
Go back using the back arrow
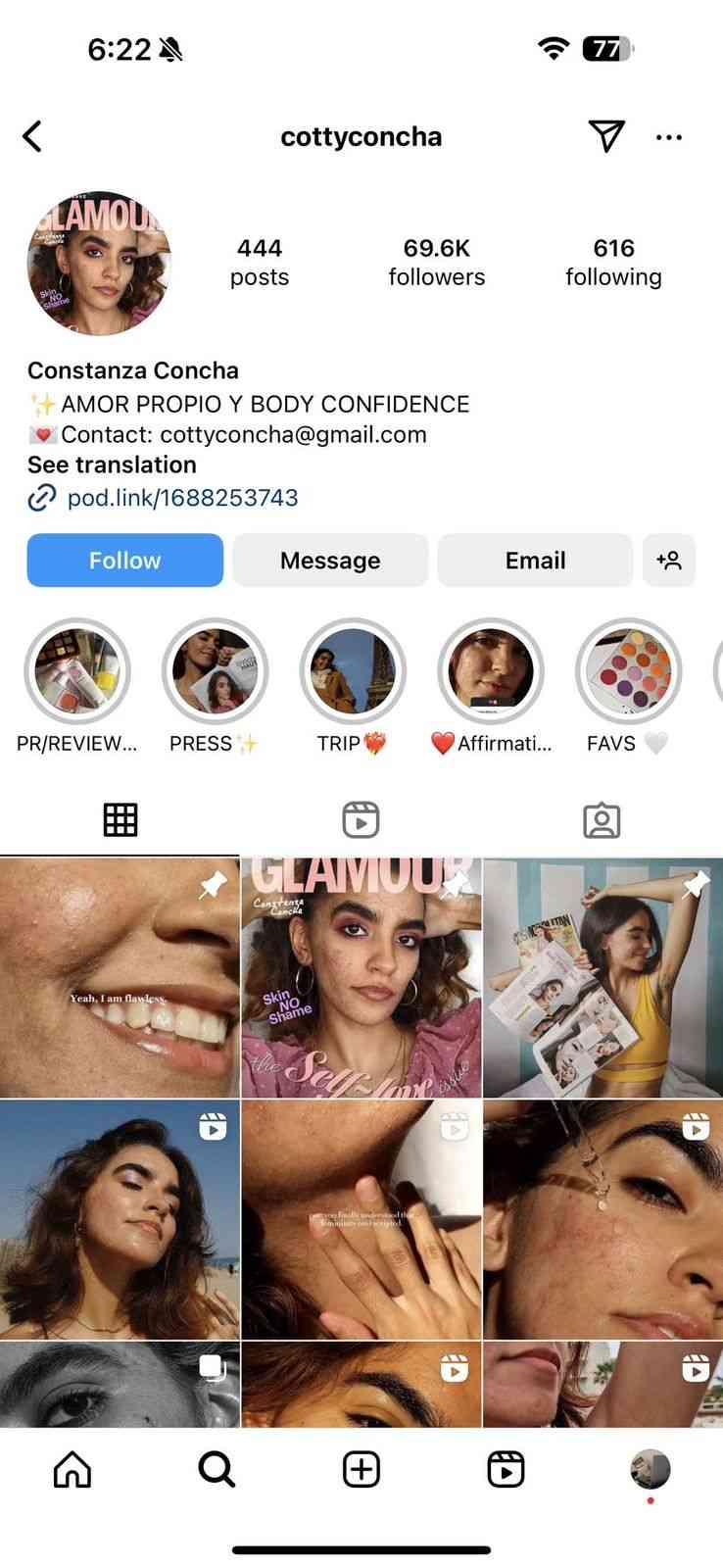pos(33,136)
